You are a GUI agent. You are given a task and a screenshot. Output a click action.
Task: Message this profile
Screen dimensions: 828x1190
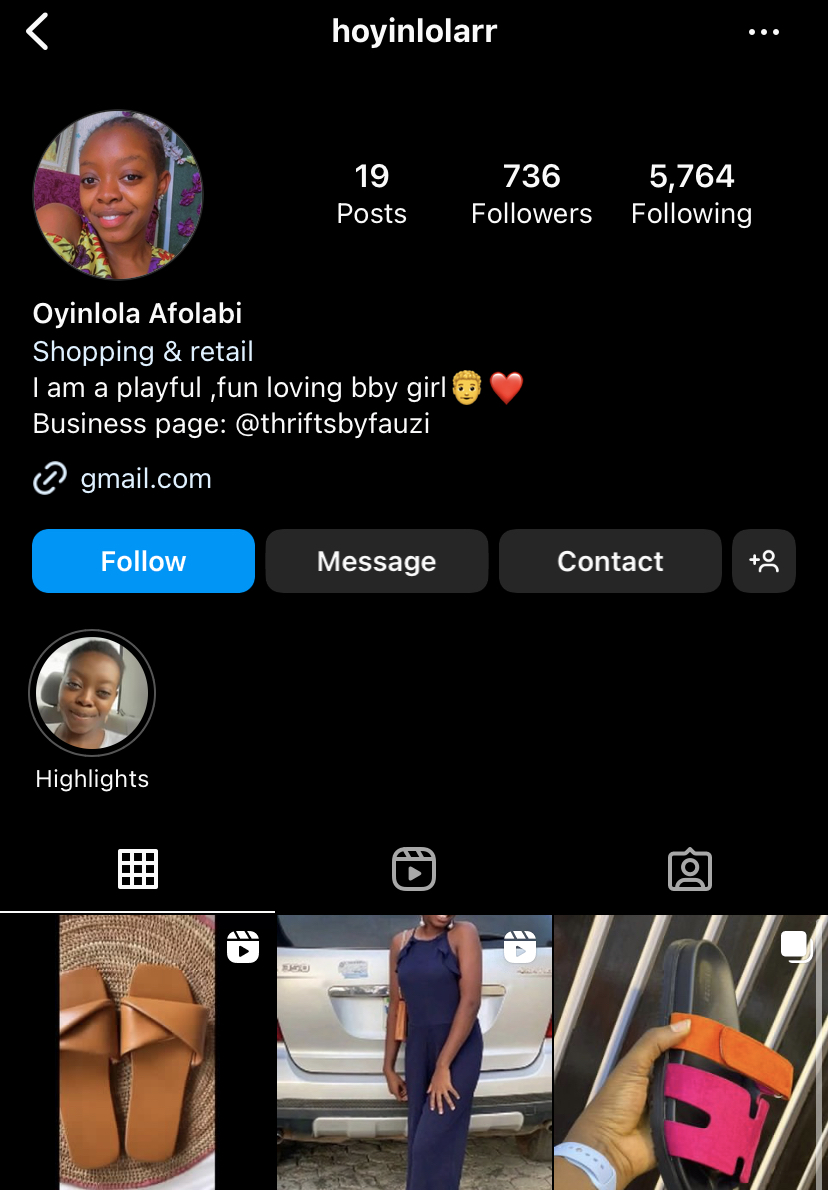pyautogui.click(x=376, y=561)
